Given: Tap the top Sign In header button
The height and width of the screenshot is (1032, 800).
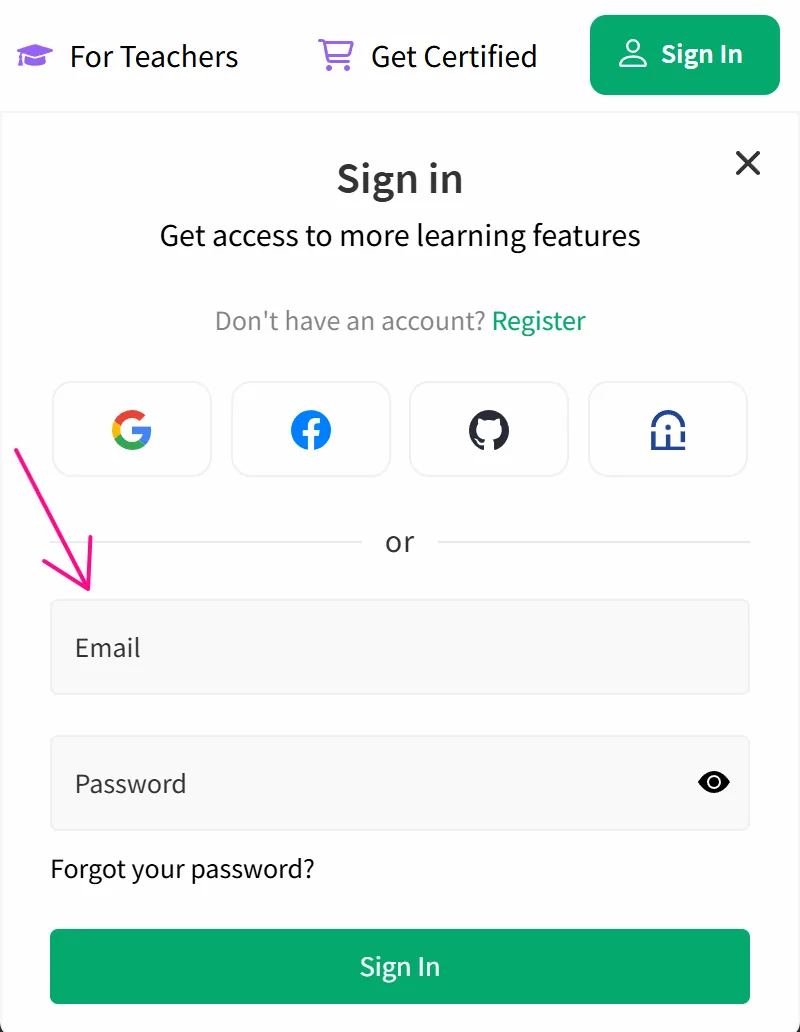Looking at the screenshot, I should 684,55.
